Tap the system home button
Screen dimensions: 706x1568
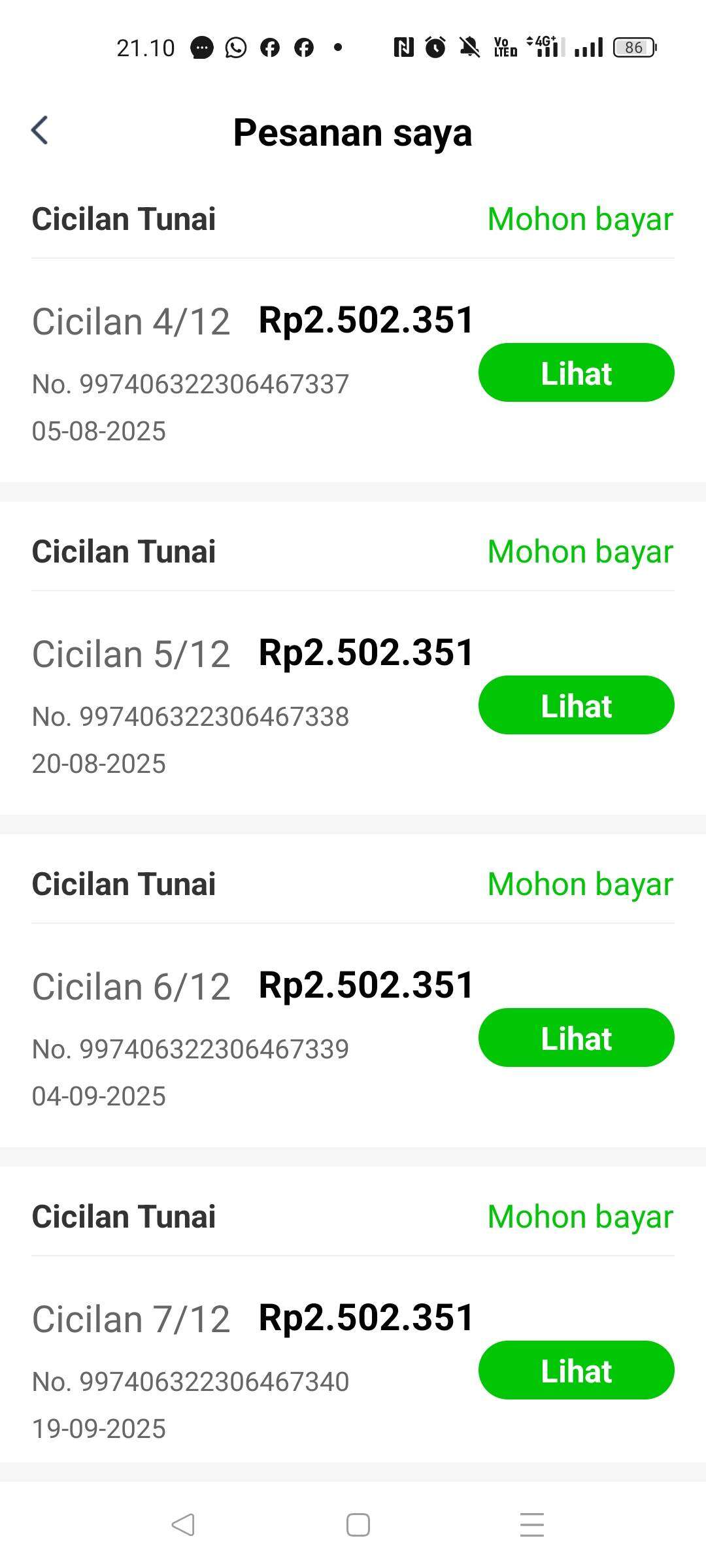[358, 1525]
